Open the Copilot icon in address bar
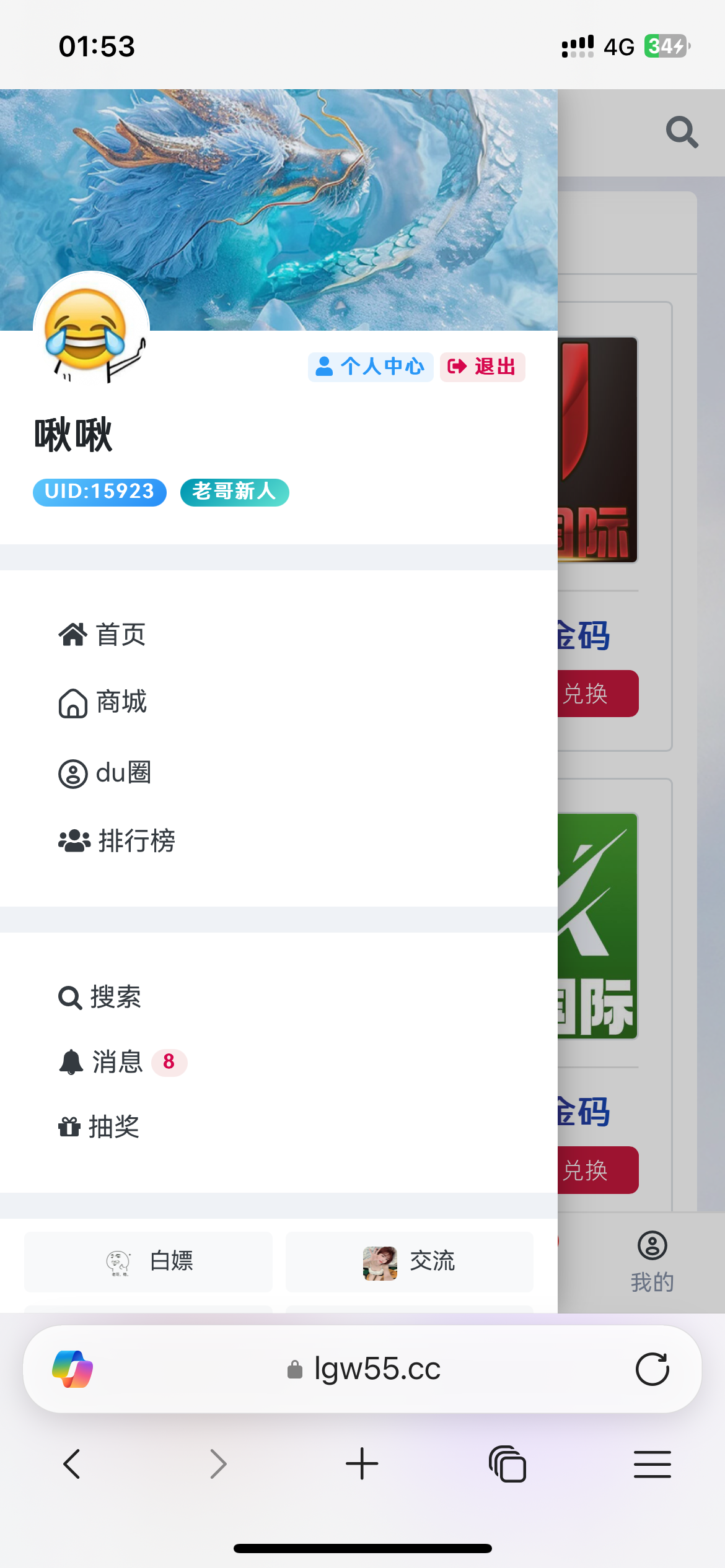 [x=72, y=1369]
